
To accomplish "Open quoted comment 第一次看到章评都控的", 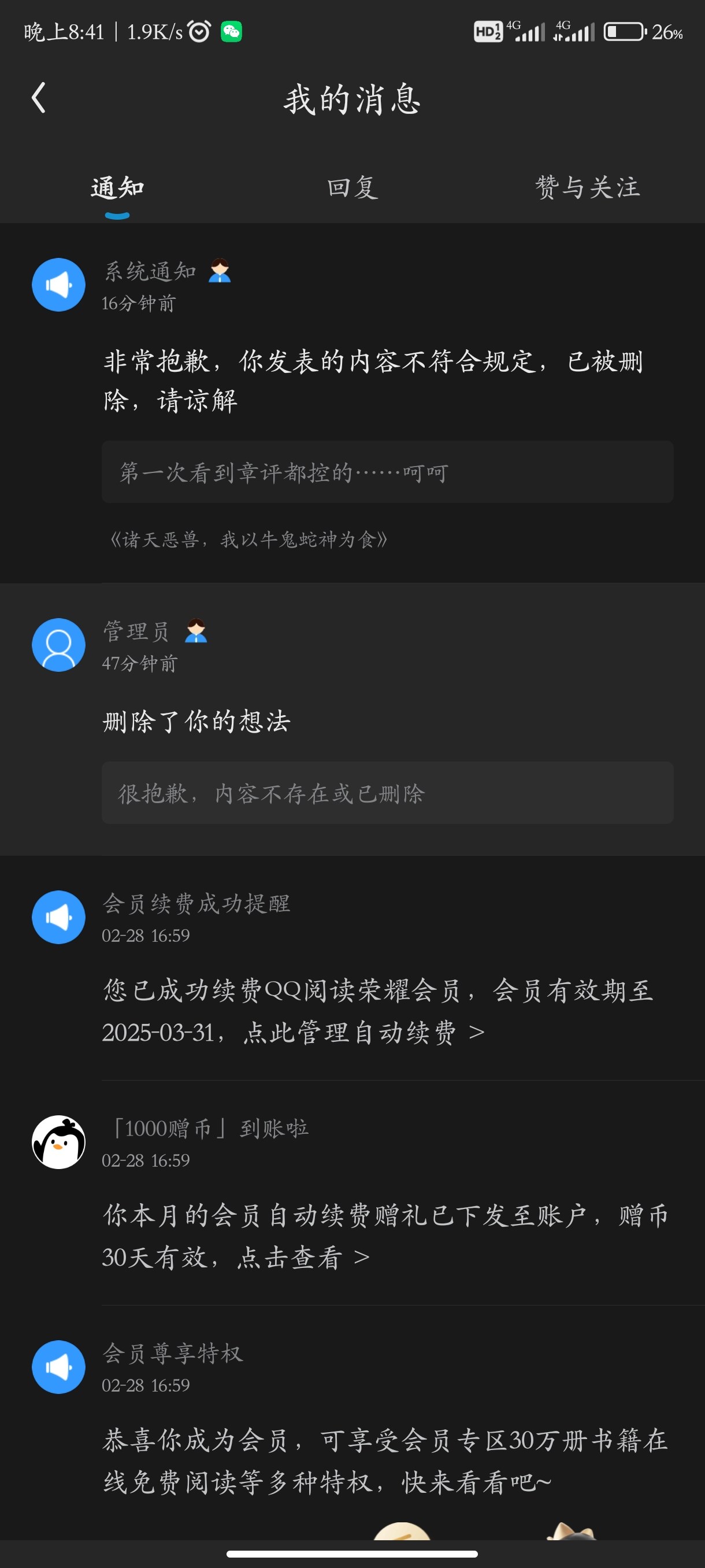I will [x=387, y=472].
